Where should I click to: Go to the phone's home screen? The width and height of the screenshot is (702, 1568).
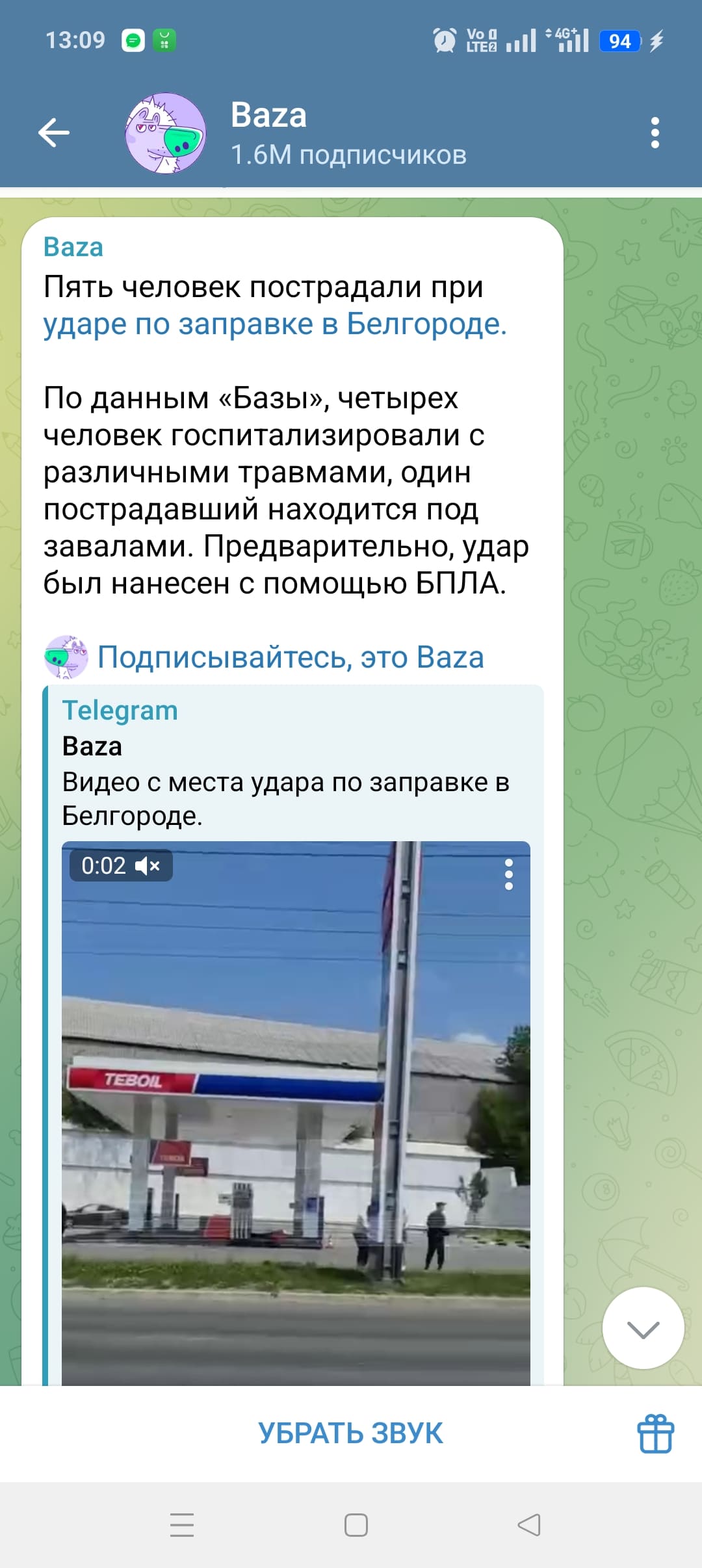(356, 1524)
